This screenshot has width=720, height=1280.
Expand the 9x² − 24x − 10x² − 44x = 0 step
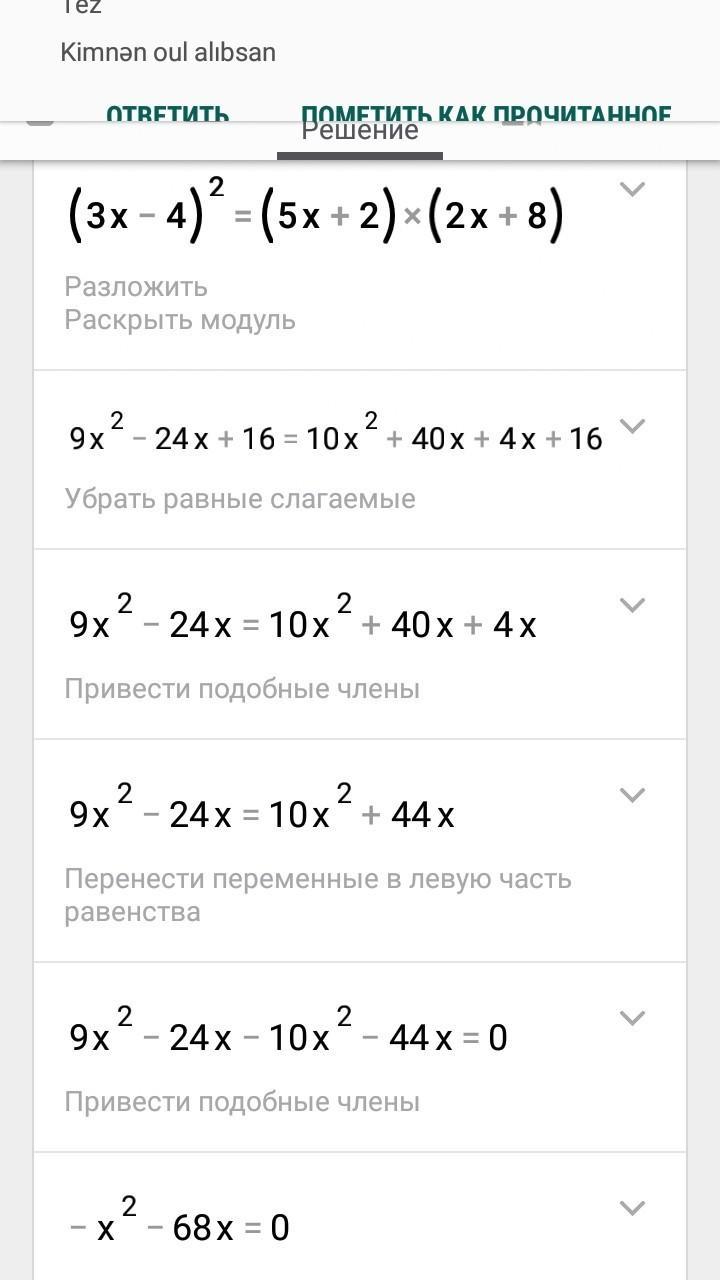point(632,1018)
